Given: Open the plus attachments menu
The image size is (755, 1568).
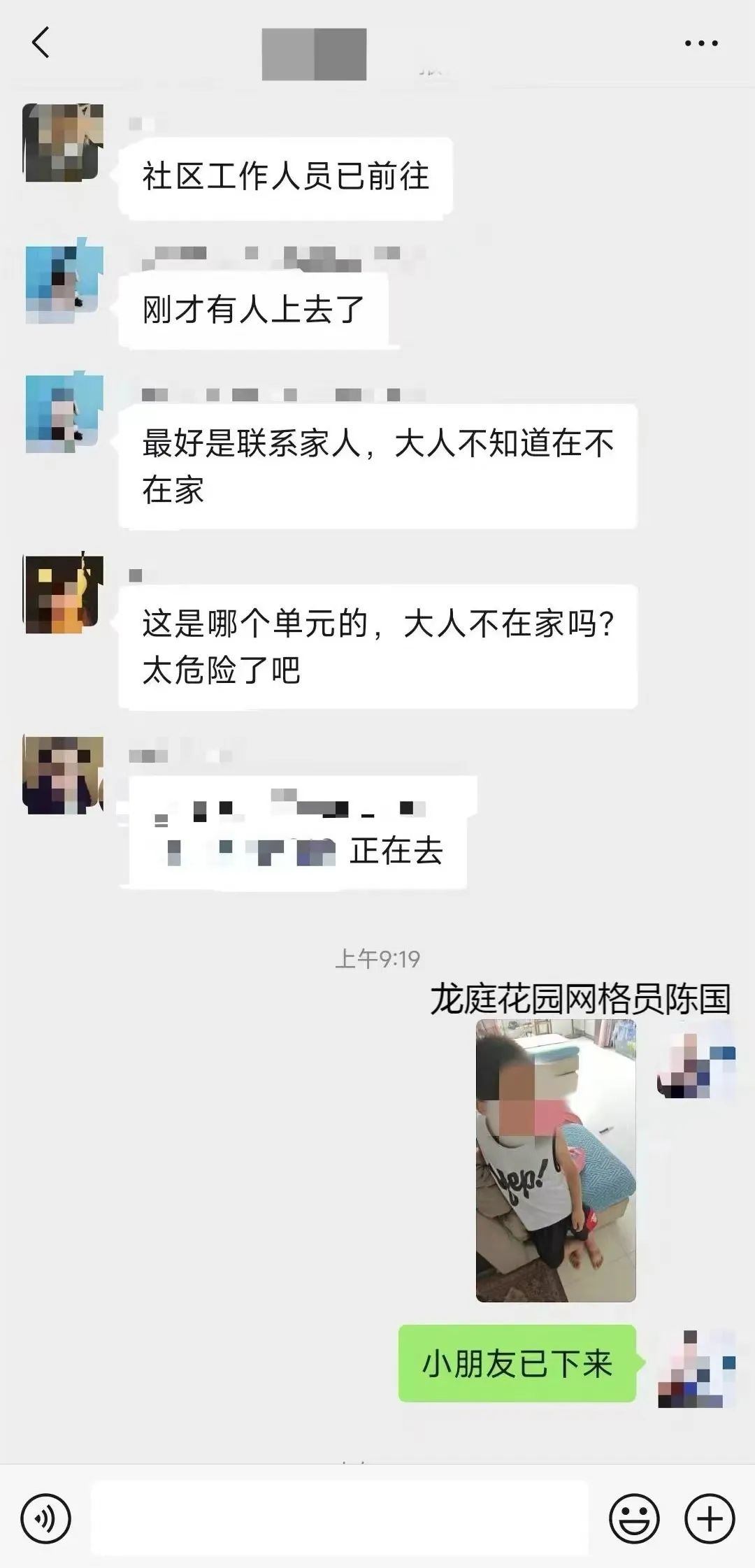Looking at the screenshot, I should click(x=710, y=1518).
